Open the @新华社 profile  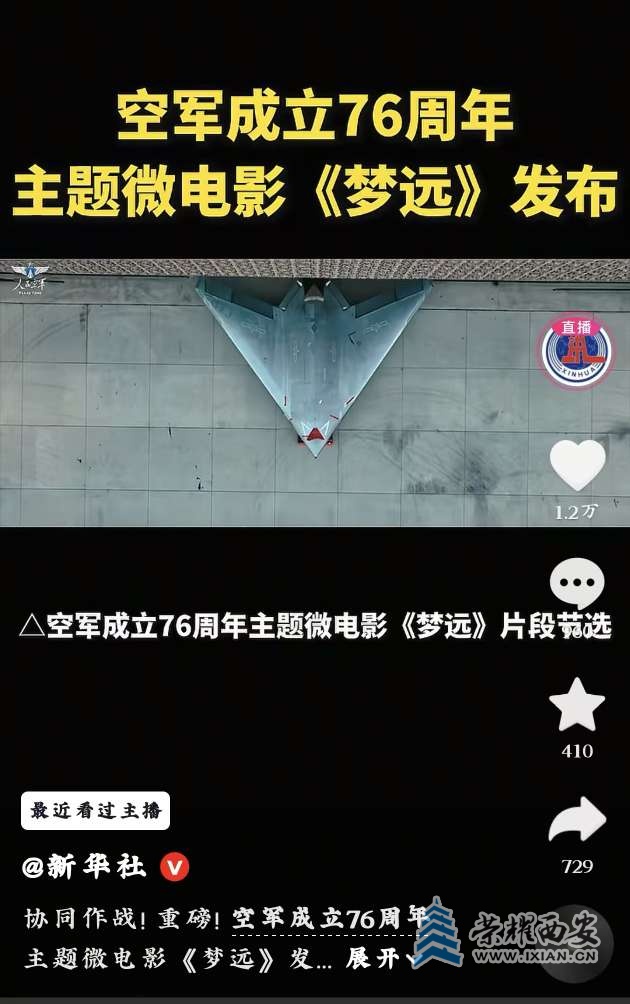click(84, 866)
